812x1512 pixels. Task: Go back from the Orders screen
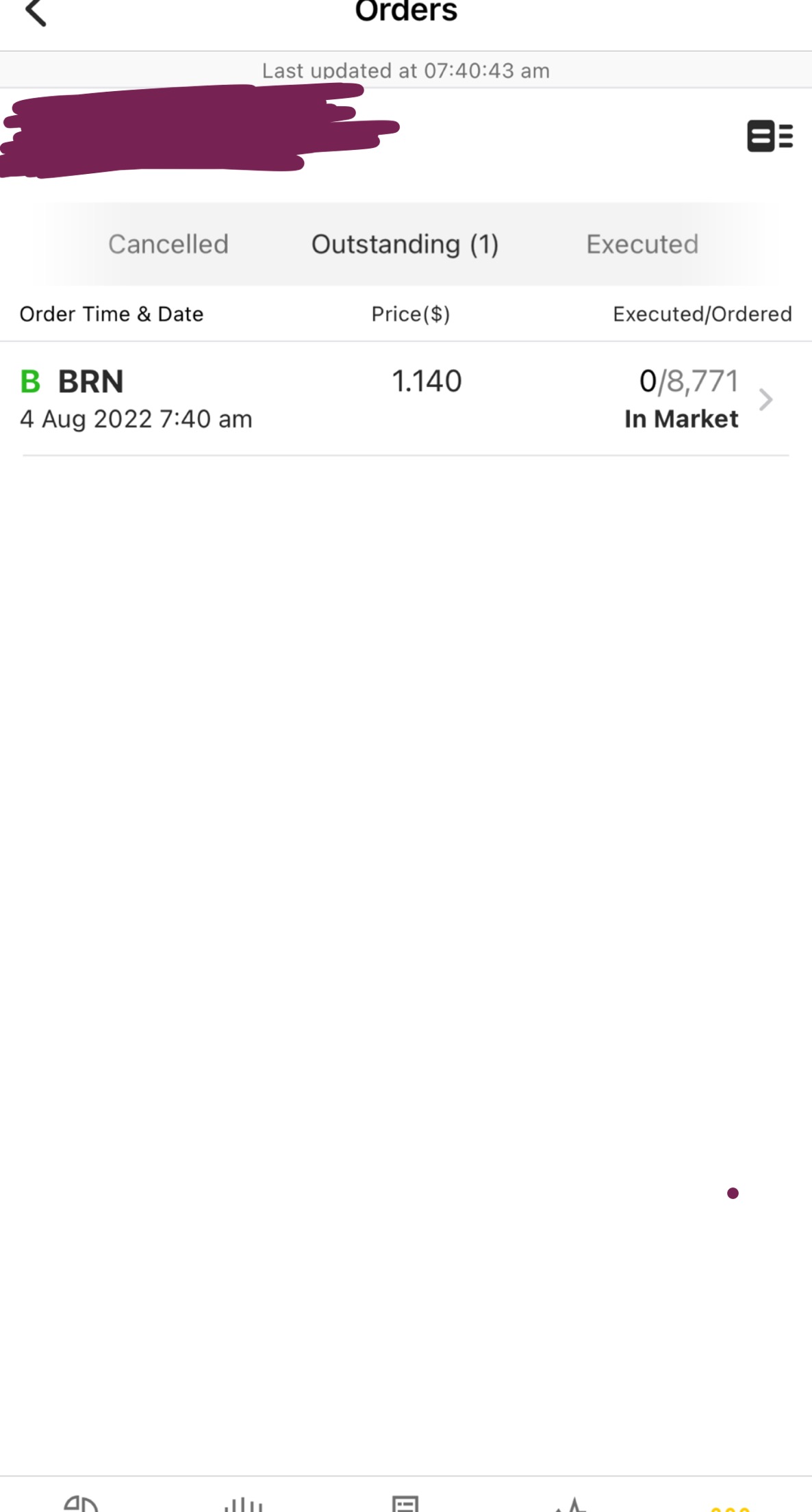pyautogui.click(x=36, y=12)
